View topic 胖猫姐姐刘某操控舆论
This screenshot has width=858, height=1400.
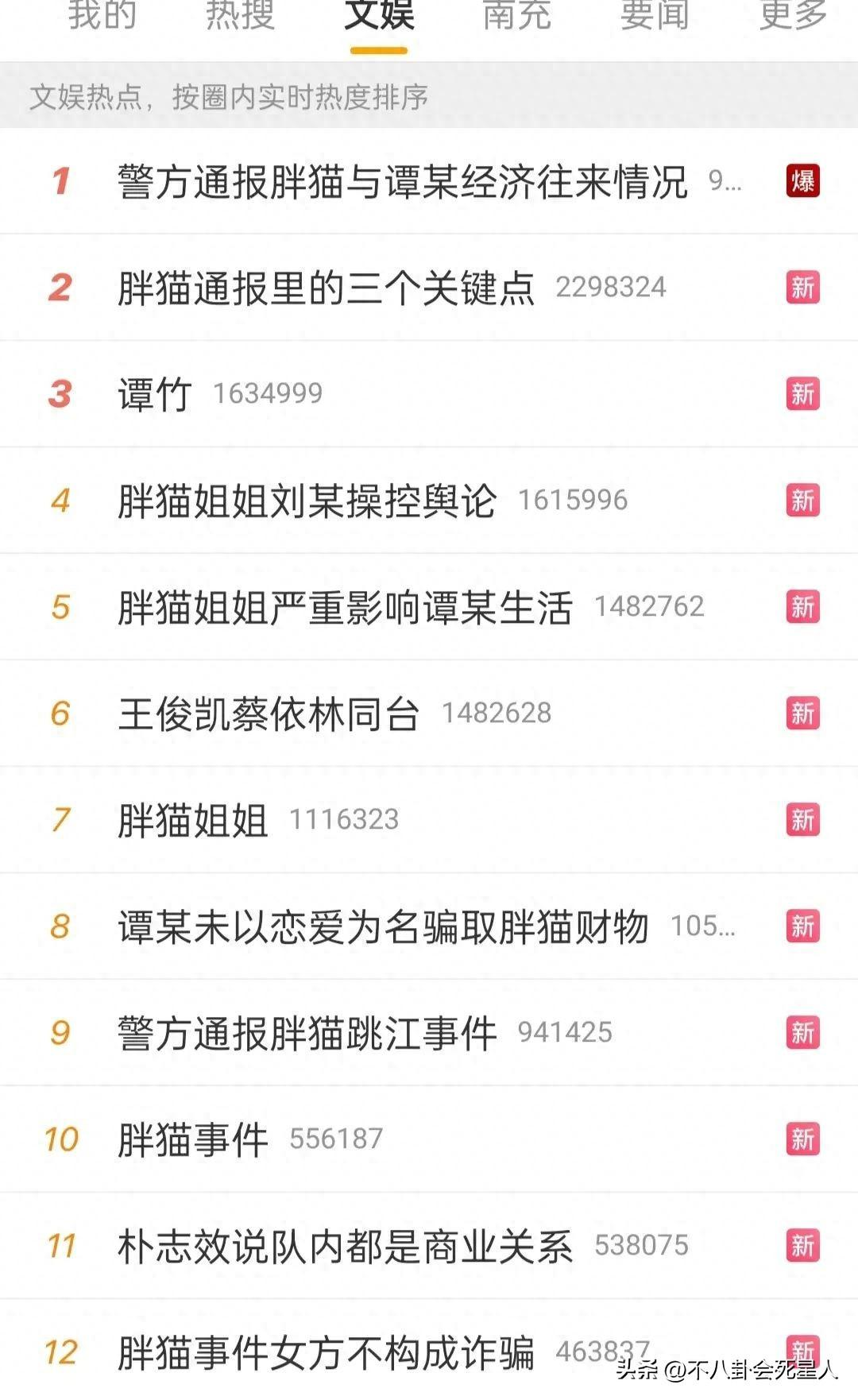[429, 501]
